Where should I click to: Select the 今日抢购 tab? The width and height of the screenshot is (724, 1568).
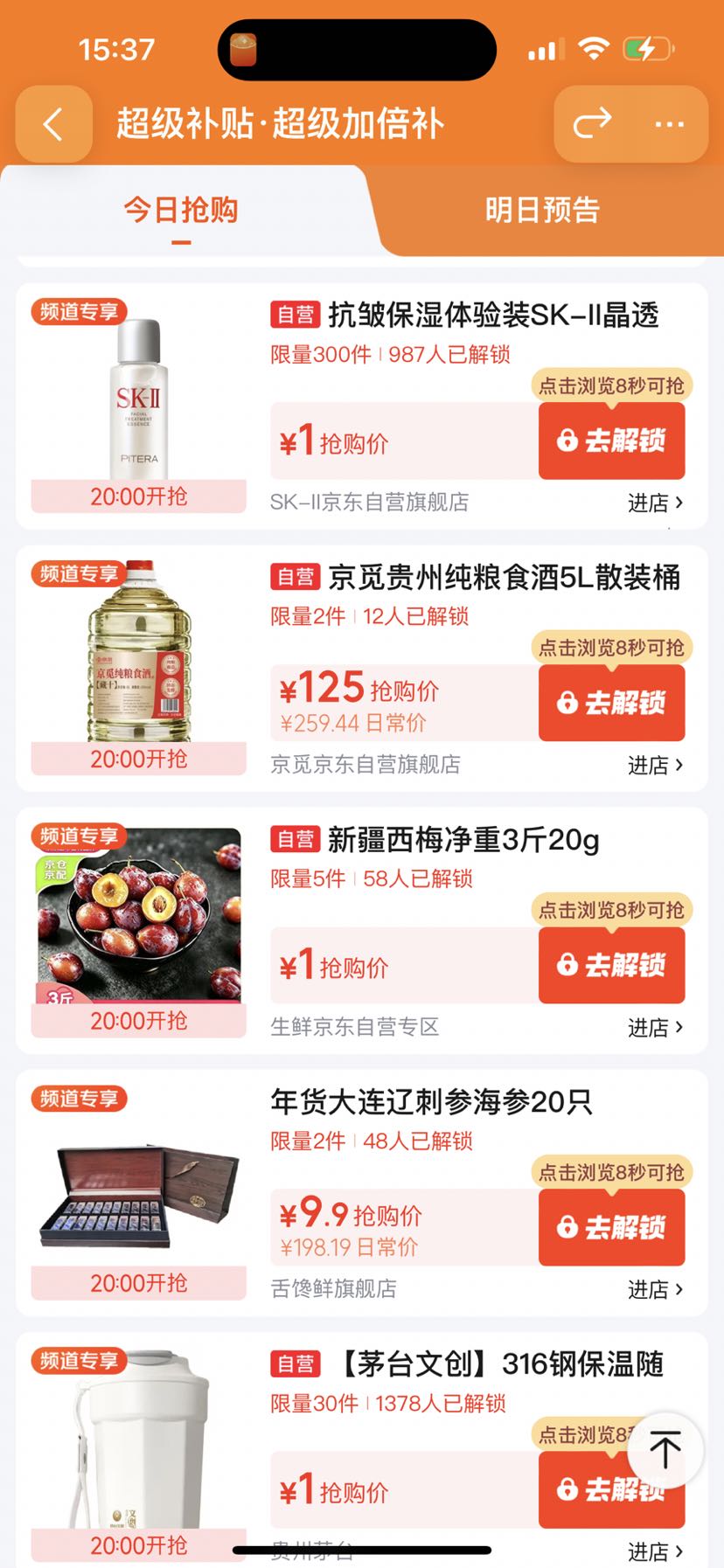coord(181,210)
